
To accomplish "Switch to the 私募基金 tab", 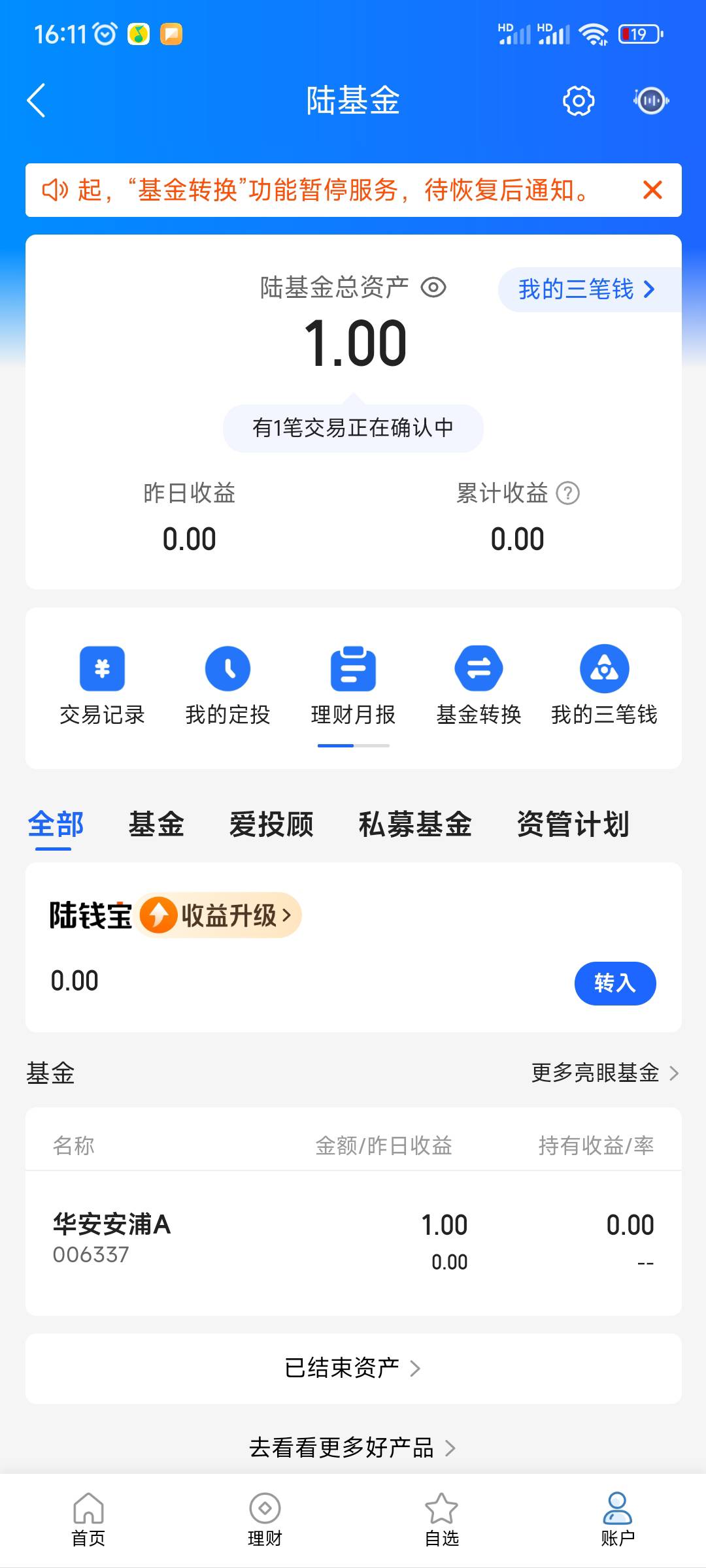I will (415, 824).
